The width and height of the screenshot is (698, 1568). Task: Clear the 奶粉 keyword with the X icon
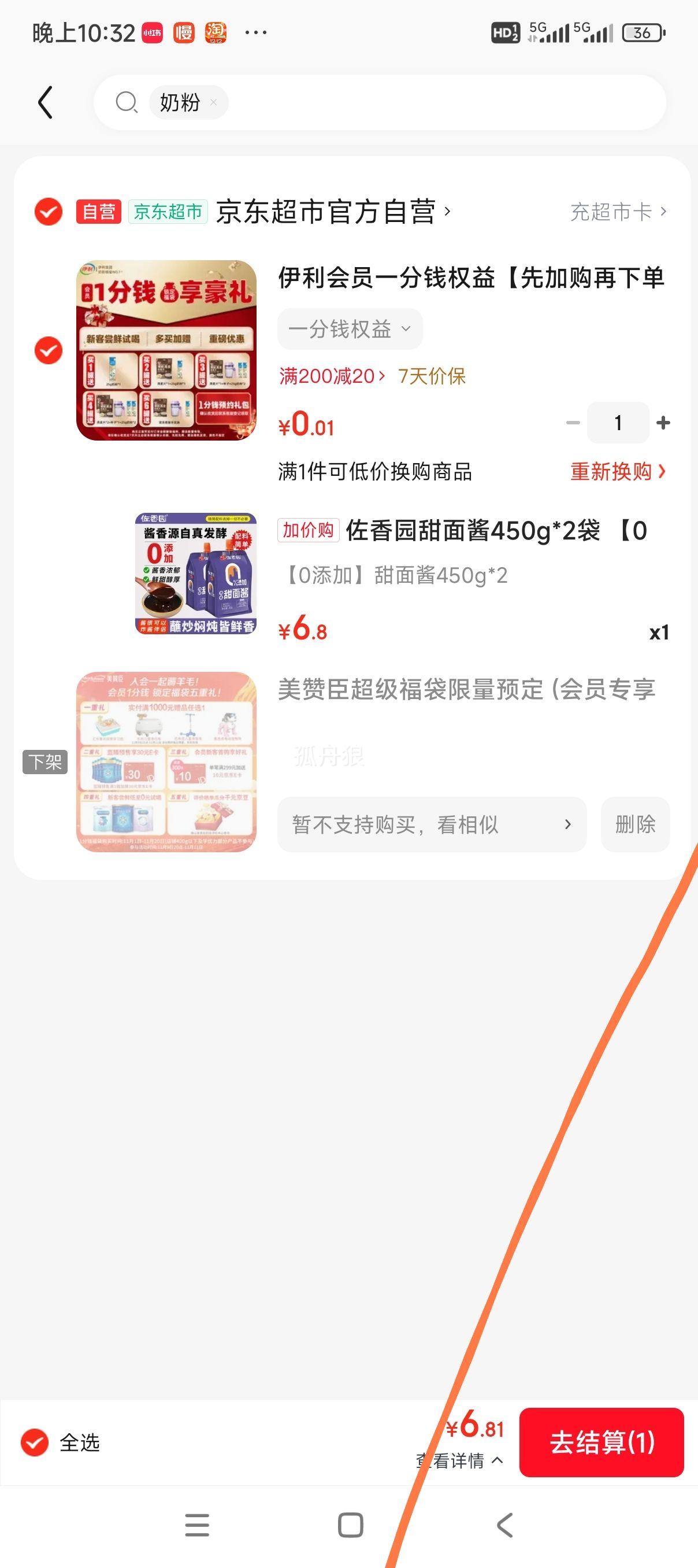coord(213,102)
